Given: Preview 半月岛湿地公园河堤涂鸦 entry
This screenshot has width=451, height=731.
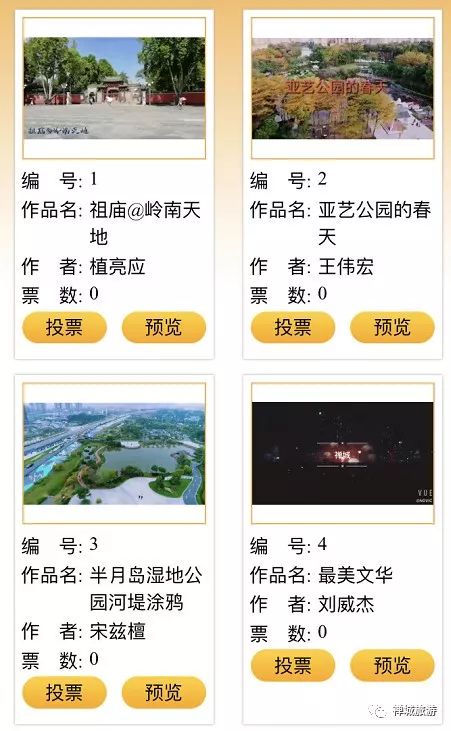Looking at the screenshot, I should coord(164,692).
